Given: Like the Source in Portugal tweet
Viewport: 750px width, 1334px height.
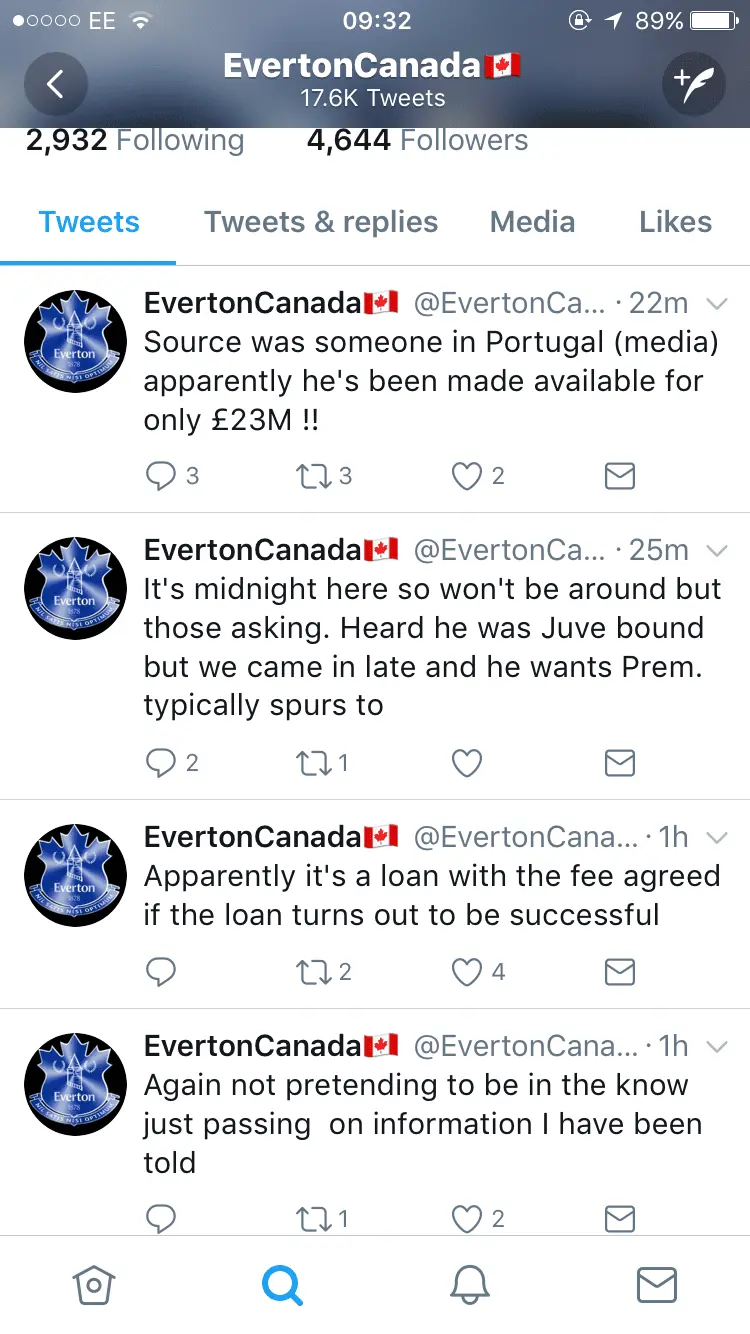Looking at the screenshot, I should [467, 477].
